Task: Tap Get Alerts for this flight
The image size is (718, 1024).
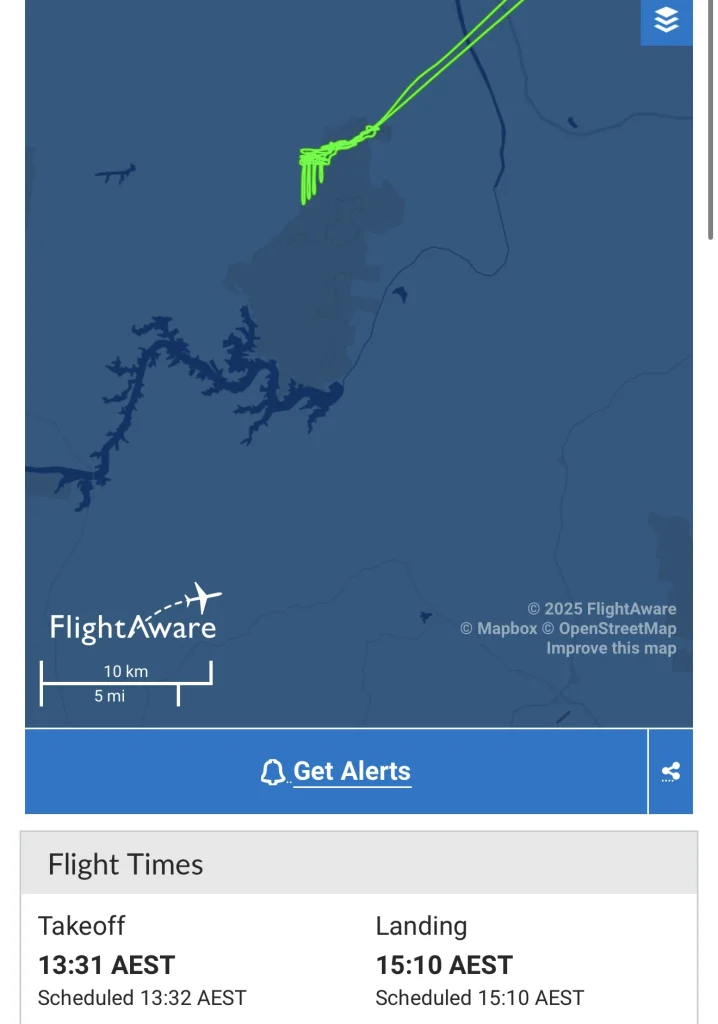Action: pyautogui.click(x=336, y=771)
